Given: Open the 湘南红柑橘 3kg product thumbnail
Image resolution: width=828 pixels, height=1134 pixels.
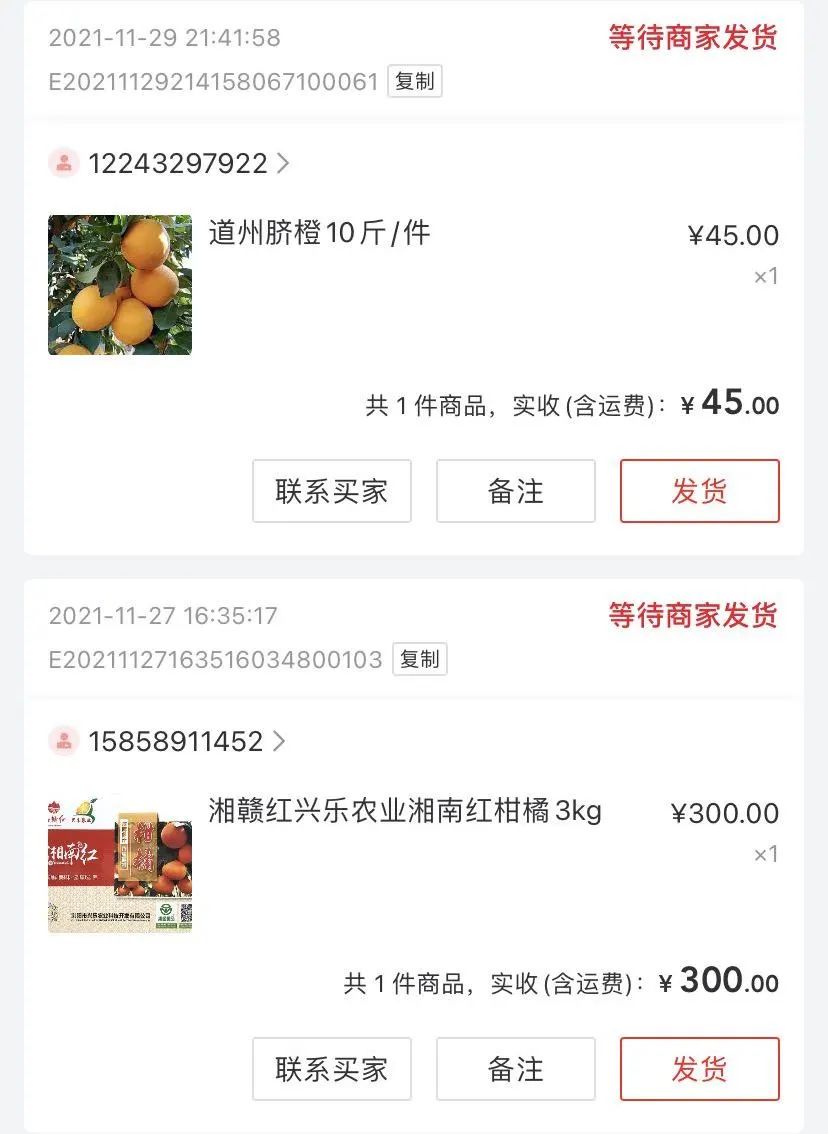Looking at the screenshot, I should pyautogui.click(x=120, y=863).
